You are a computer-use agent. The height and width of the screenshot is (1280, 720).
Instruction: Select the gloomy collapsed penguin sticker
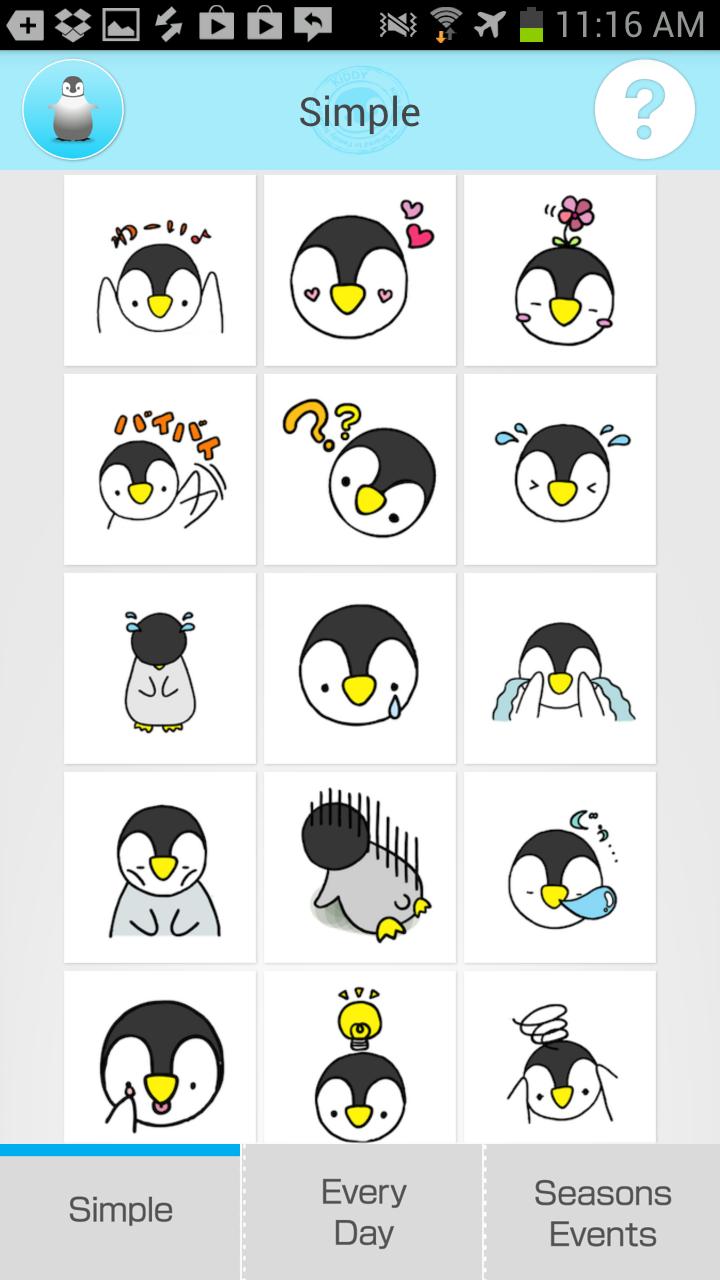360,867
